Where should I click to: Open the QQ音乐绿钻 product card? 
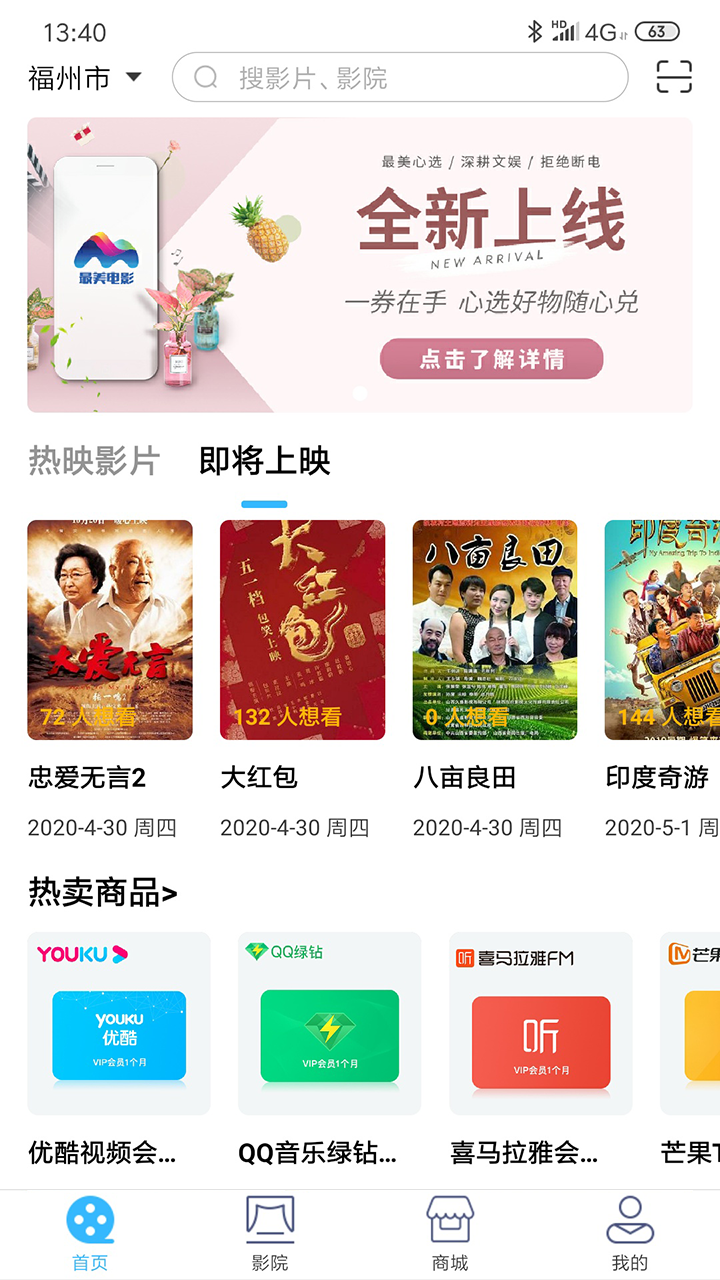point(330,1024)
